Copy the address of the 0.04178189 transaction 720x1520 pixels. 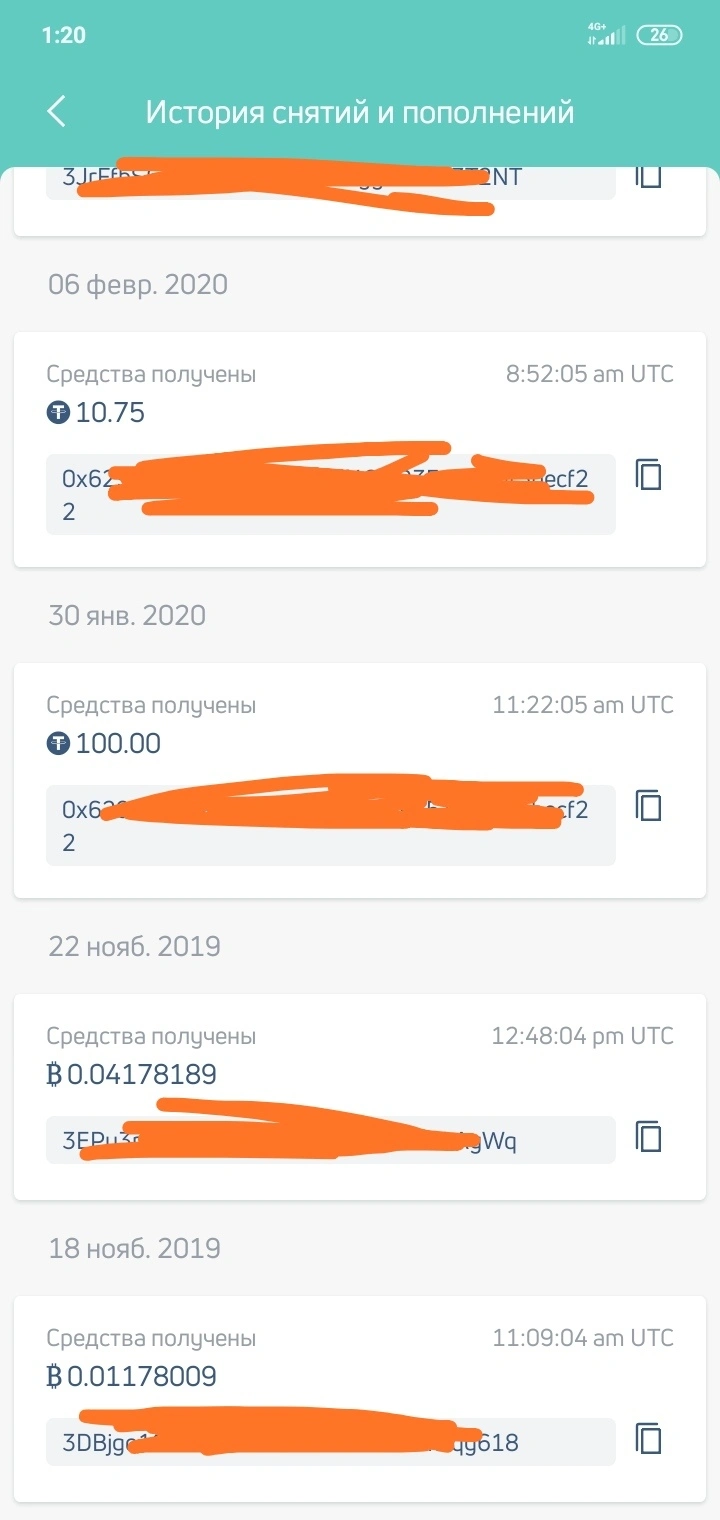(649, 1136)
